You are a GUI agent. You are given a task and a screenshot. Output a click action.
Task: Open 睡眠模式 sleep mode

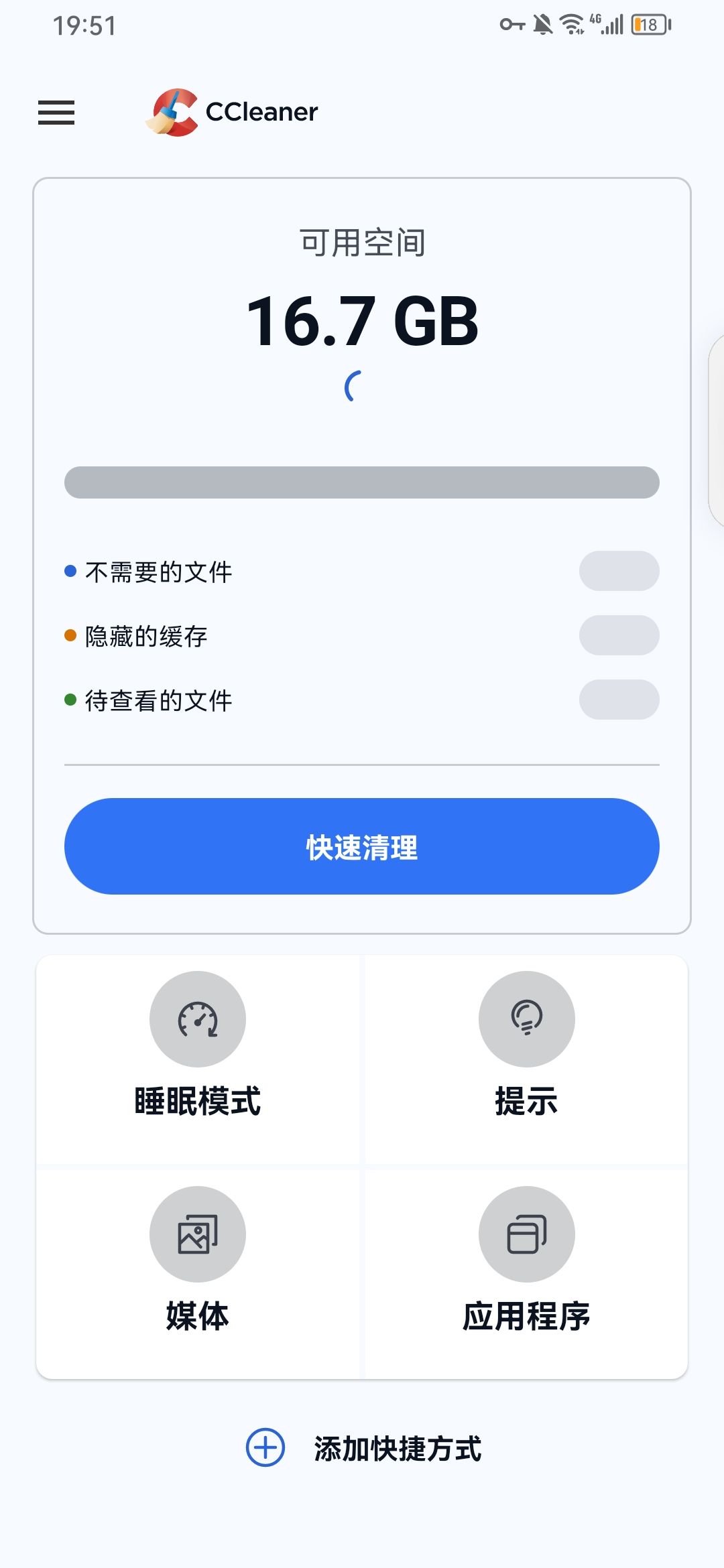pyautogui.click(x=198, y=1047)
